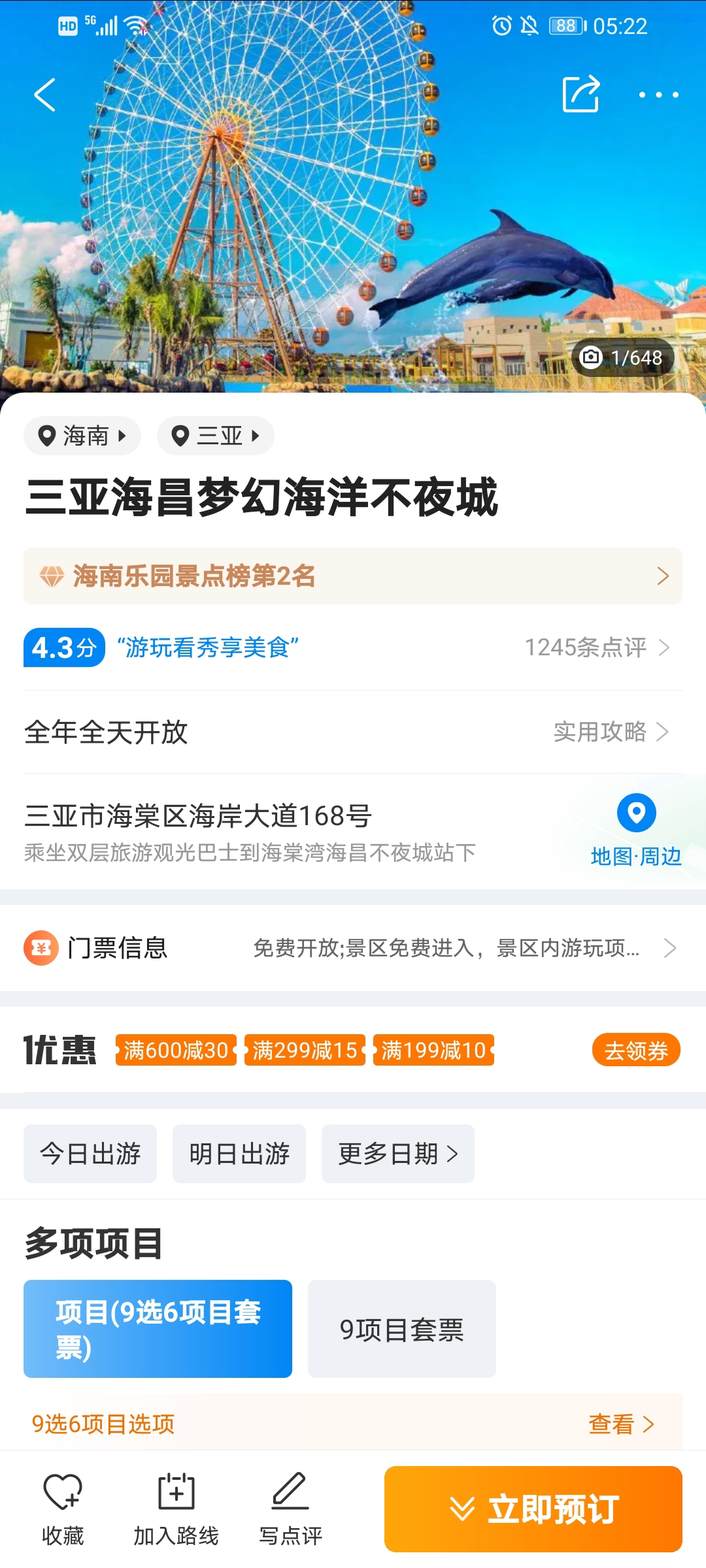
Task: Go back to the previous page
Action: (x=44, y=95)
